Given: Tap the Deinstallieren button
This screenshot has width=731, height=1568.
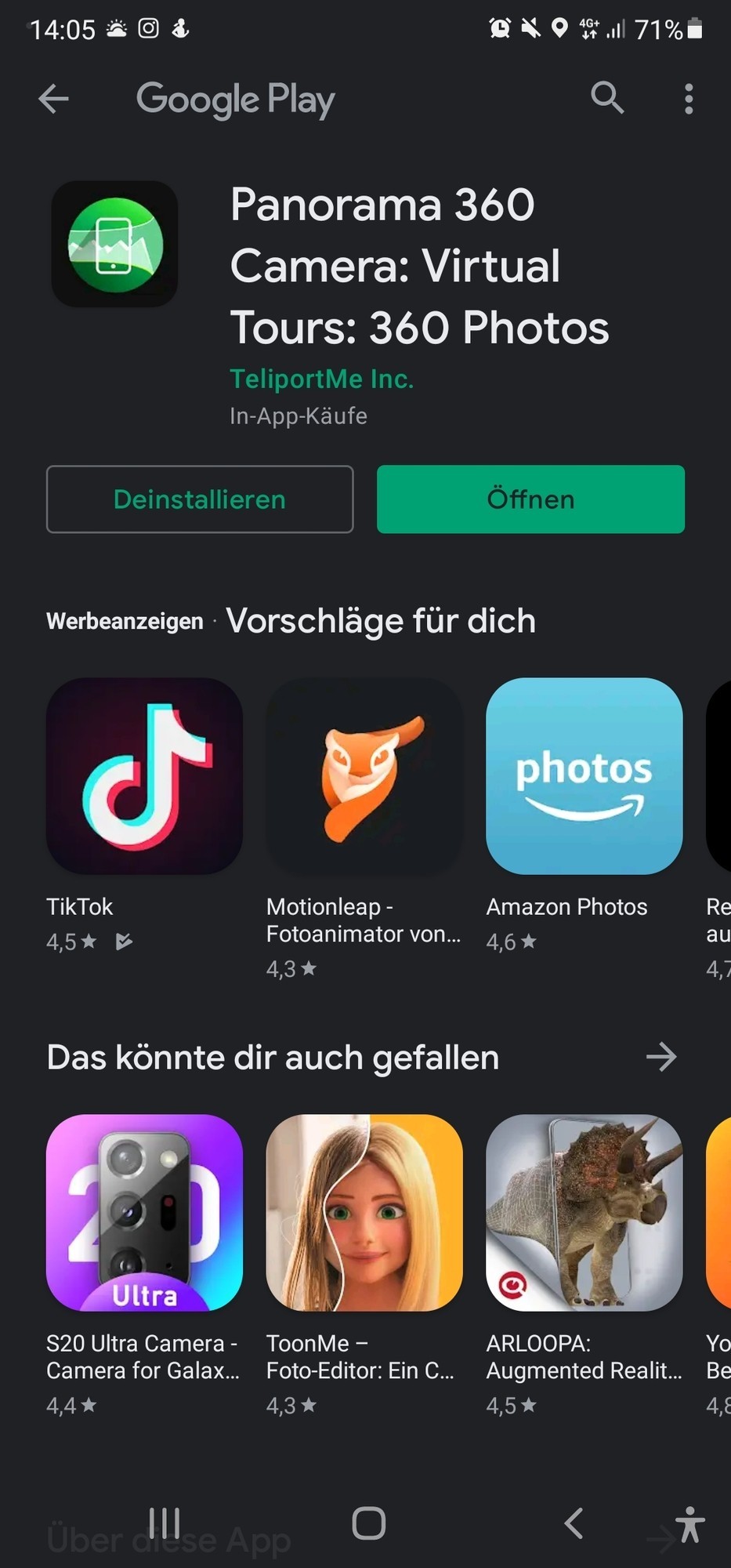Looking at the screenshot, I should tap(200, 499).
